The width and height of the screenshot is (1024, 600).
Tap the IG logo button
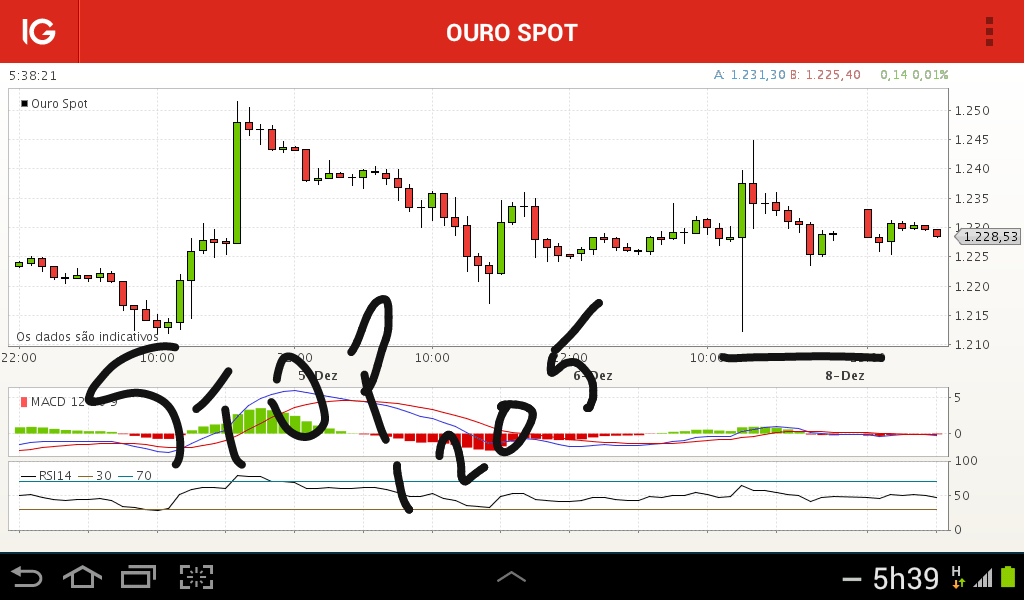coord(39,31)
